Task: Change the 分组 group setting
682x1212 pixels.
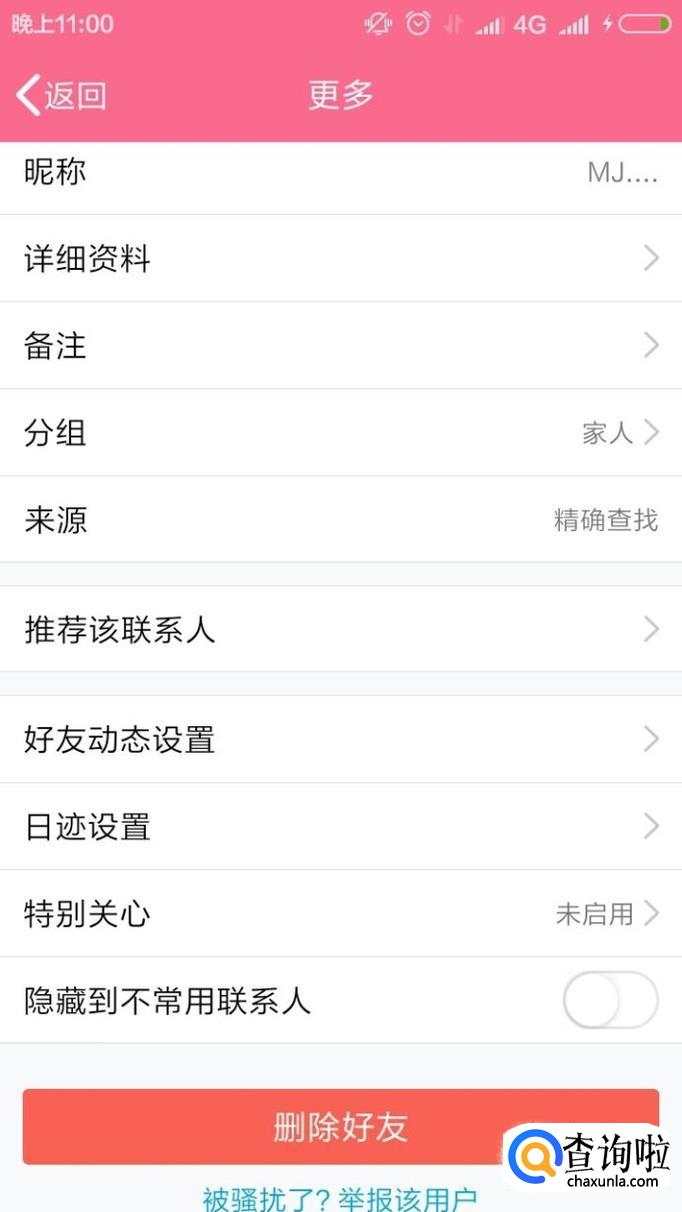Action: click(340, 433)
